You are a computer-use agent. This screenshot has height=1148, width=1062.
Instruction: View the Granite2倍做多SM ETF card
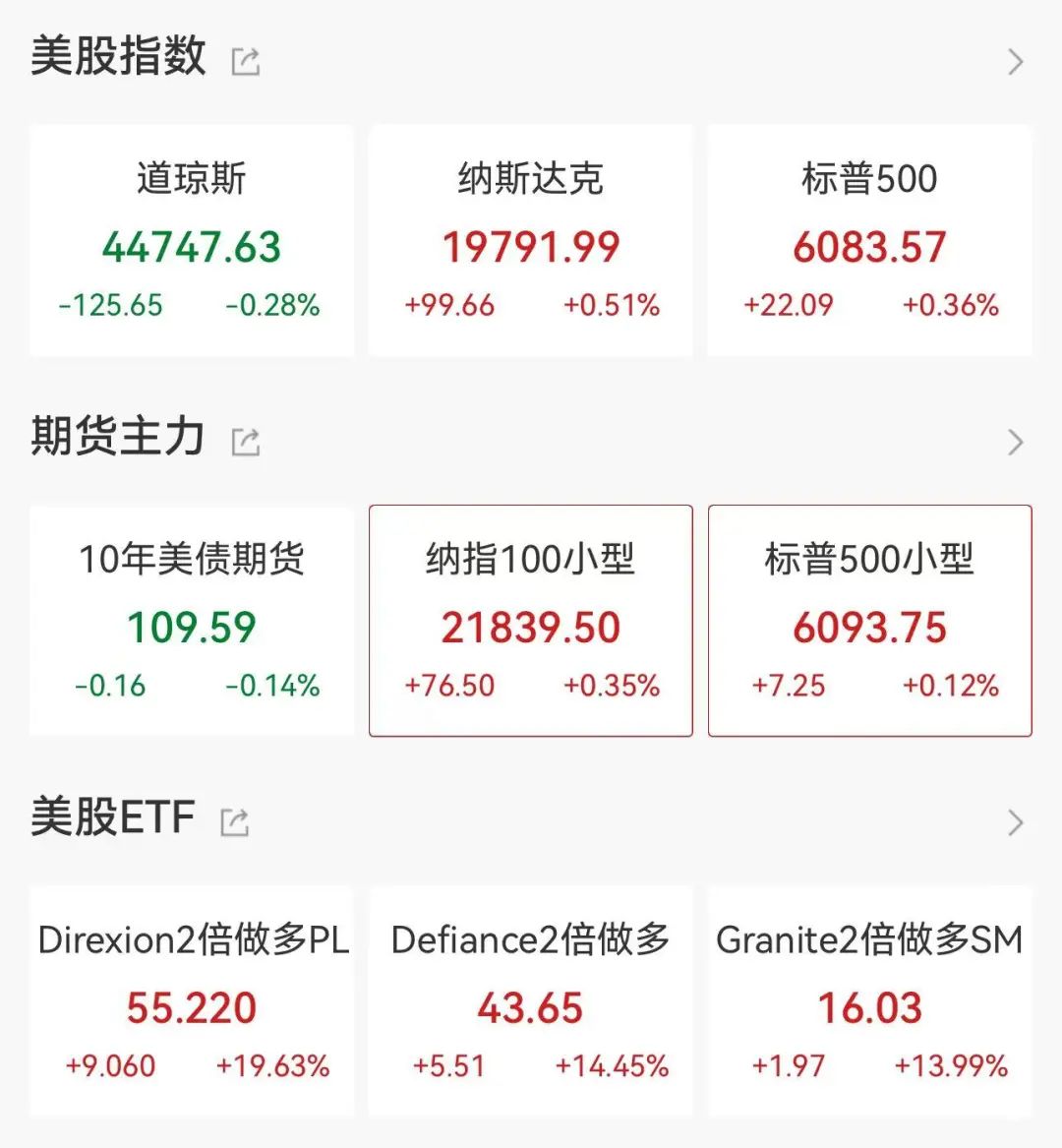point(870,1001)
